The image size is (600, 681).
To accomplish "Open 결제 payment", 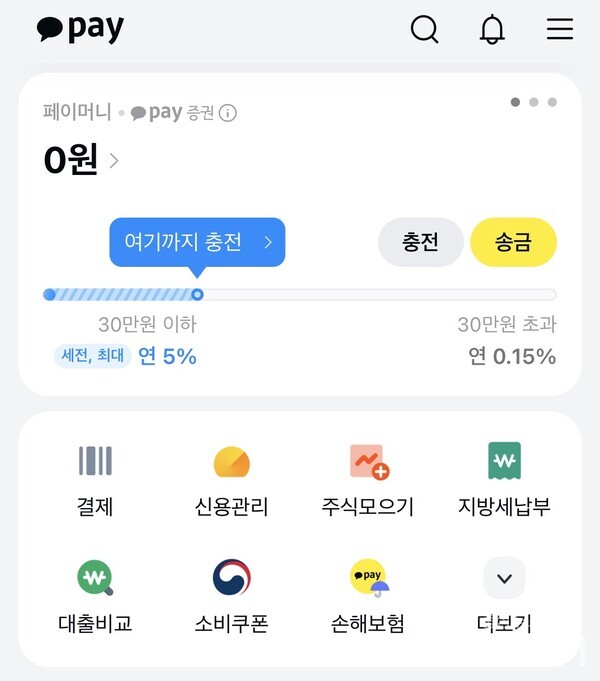I will point(95,479).
